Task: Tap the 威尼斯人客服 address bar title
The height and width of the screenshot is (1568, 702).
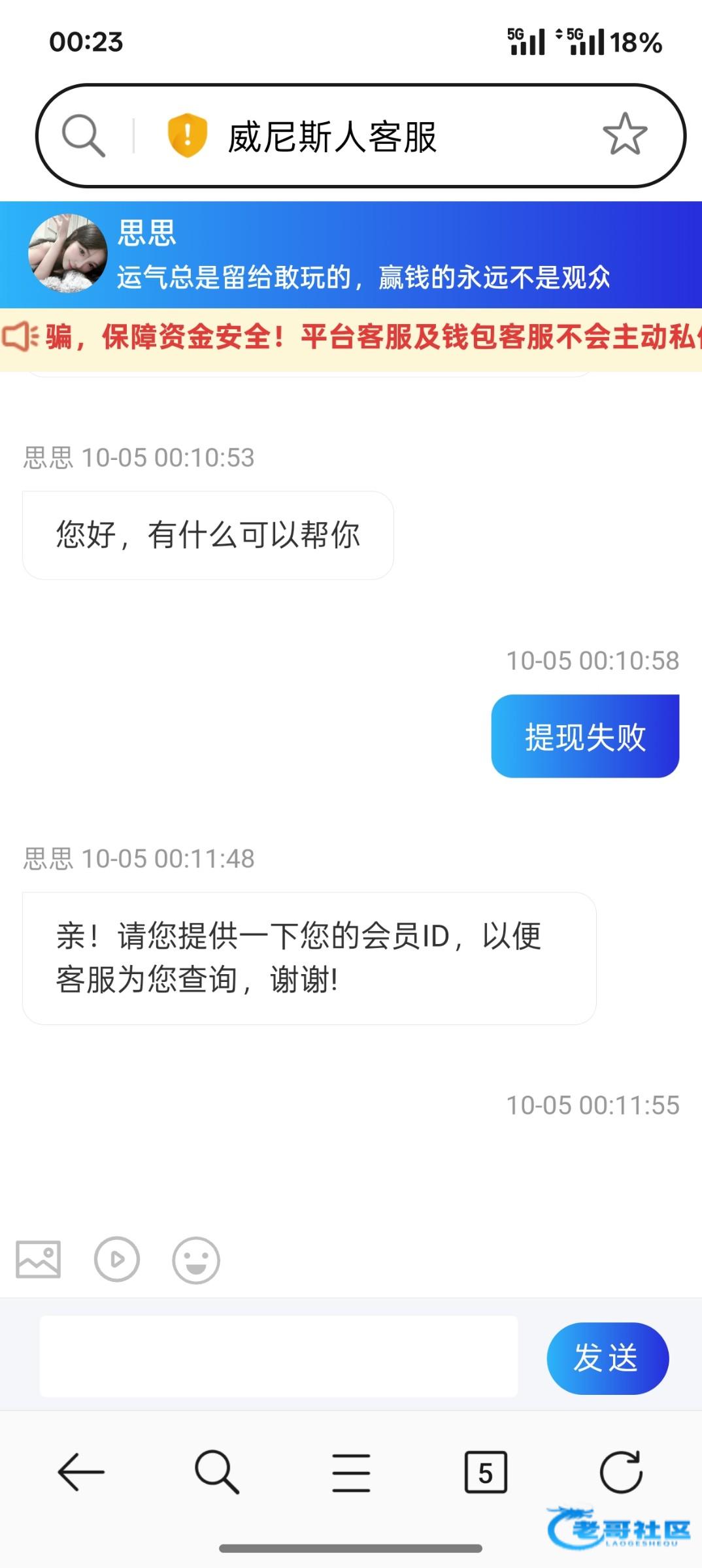Action: click(332, 137)
